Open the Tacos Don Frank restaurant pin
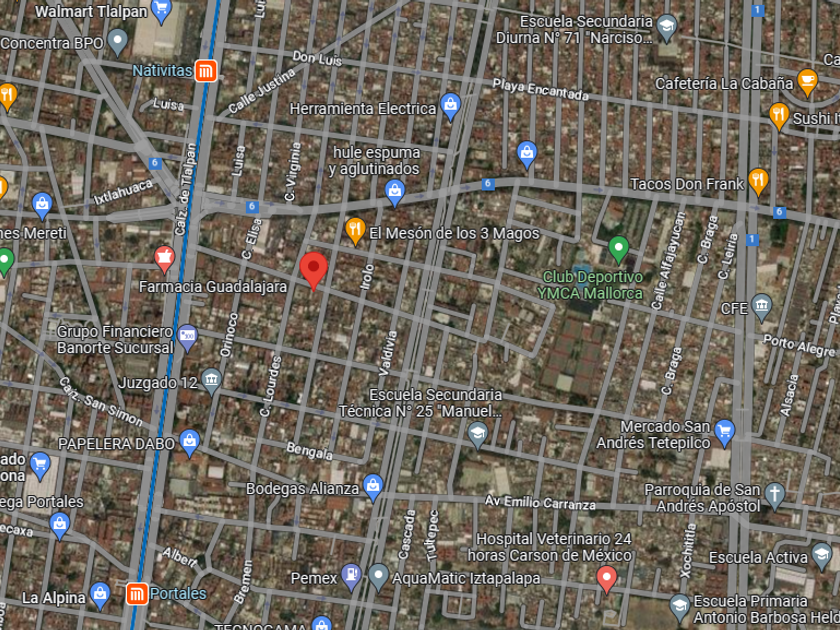Viewport: 840px width, 630px height. pos(758,181)
